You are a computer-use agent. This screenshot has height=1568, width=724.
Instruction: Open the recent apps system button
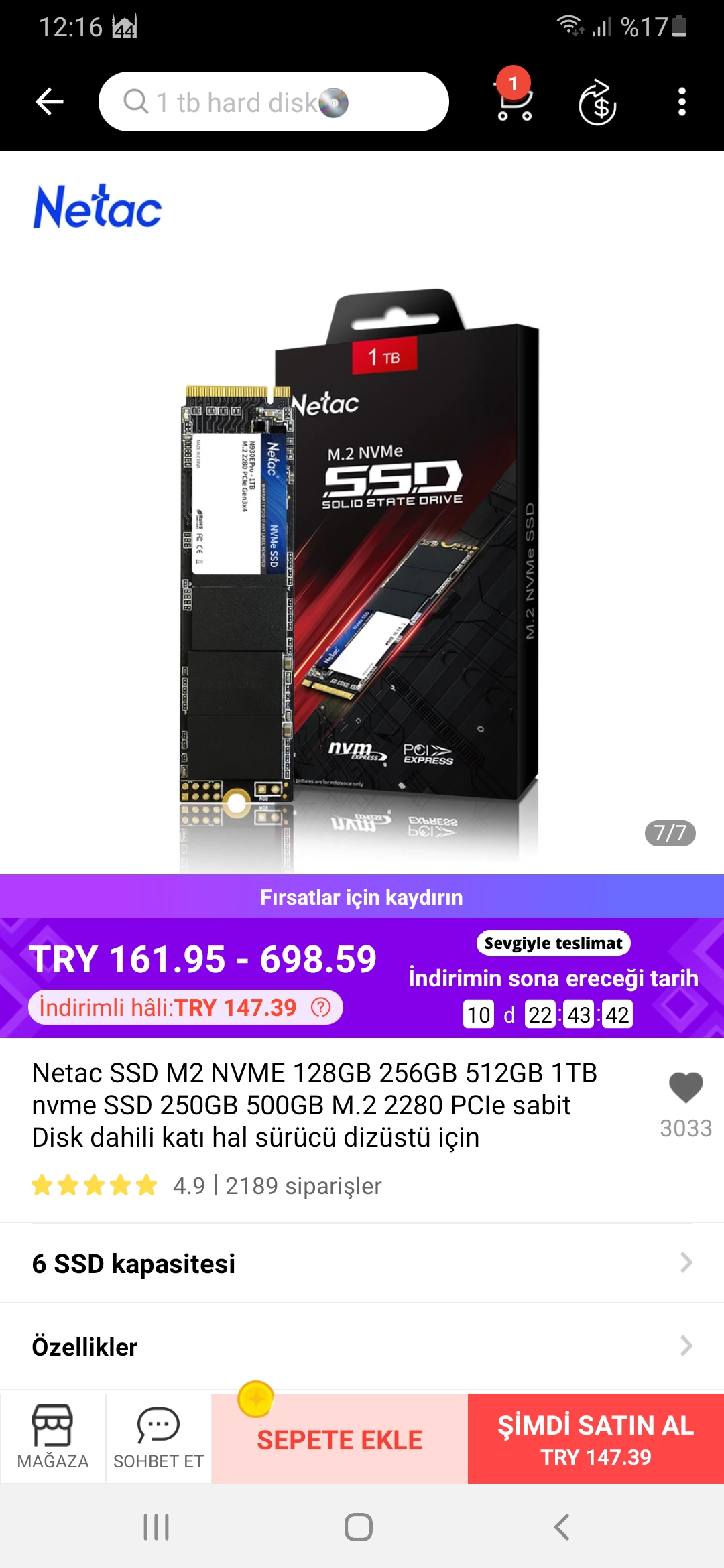coord(156,1527)
